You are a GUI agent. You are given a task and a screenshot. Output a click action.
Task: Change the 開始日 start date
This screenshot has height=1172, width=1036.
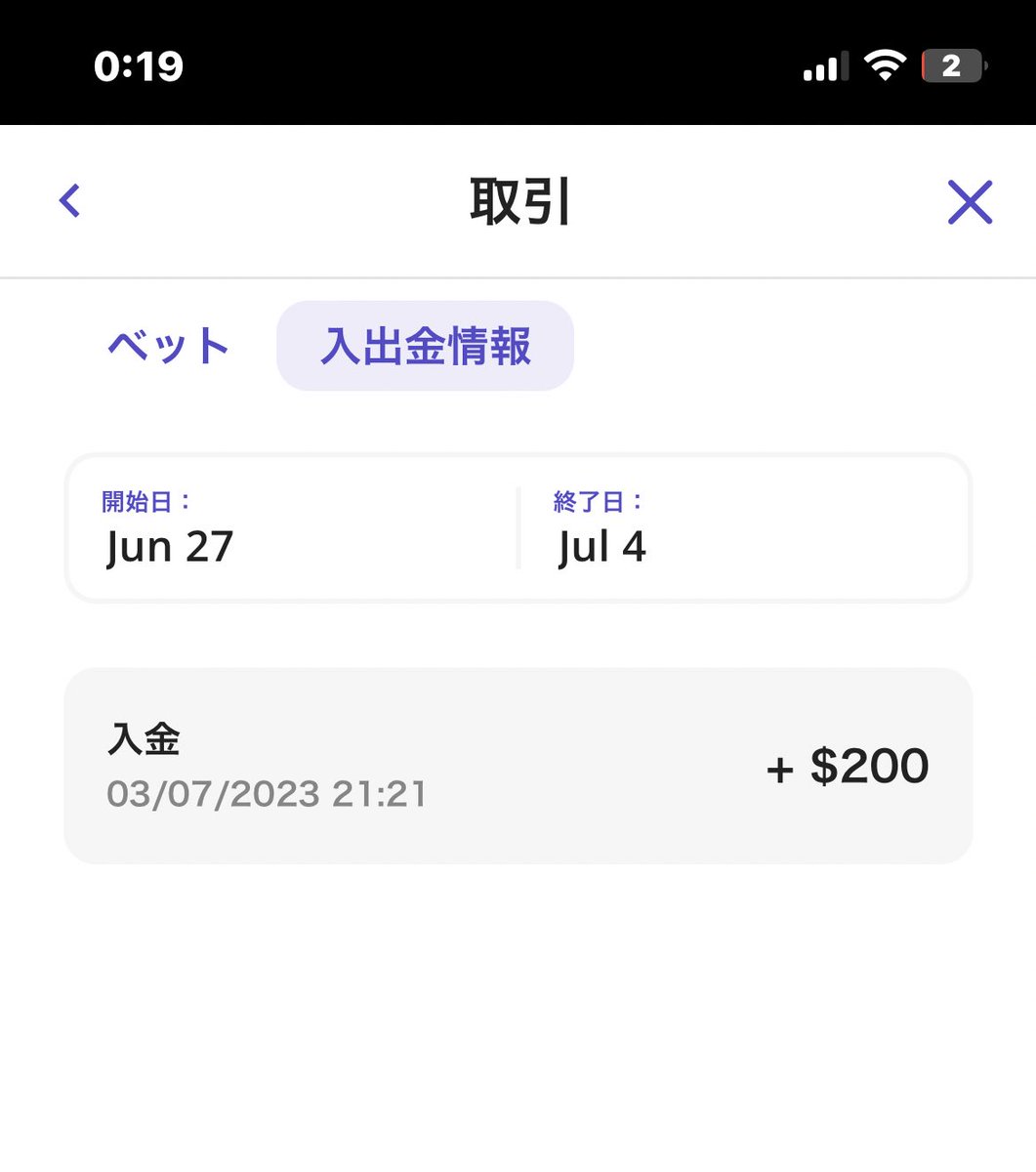(x=293, y=528)
